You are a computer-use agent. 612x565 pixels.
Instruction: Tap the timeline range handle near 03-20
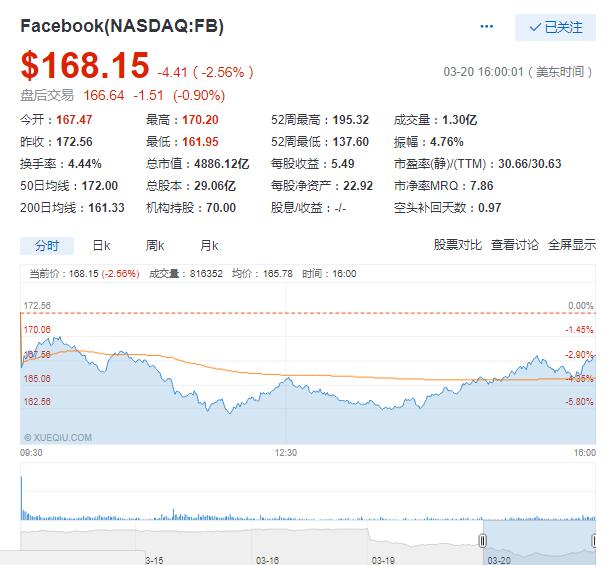pyautogui.click(x=483, y=540)
